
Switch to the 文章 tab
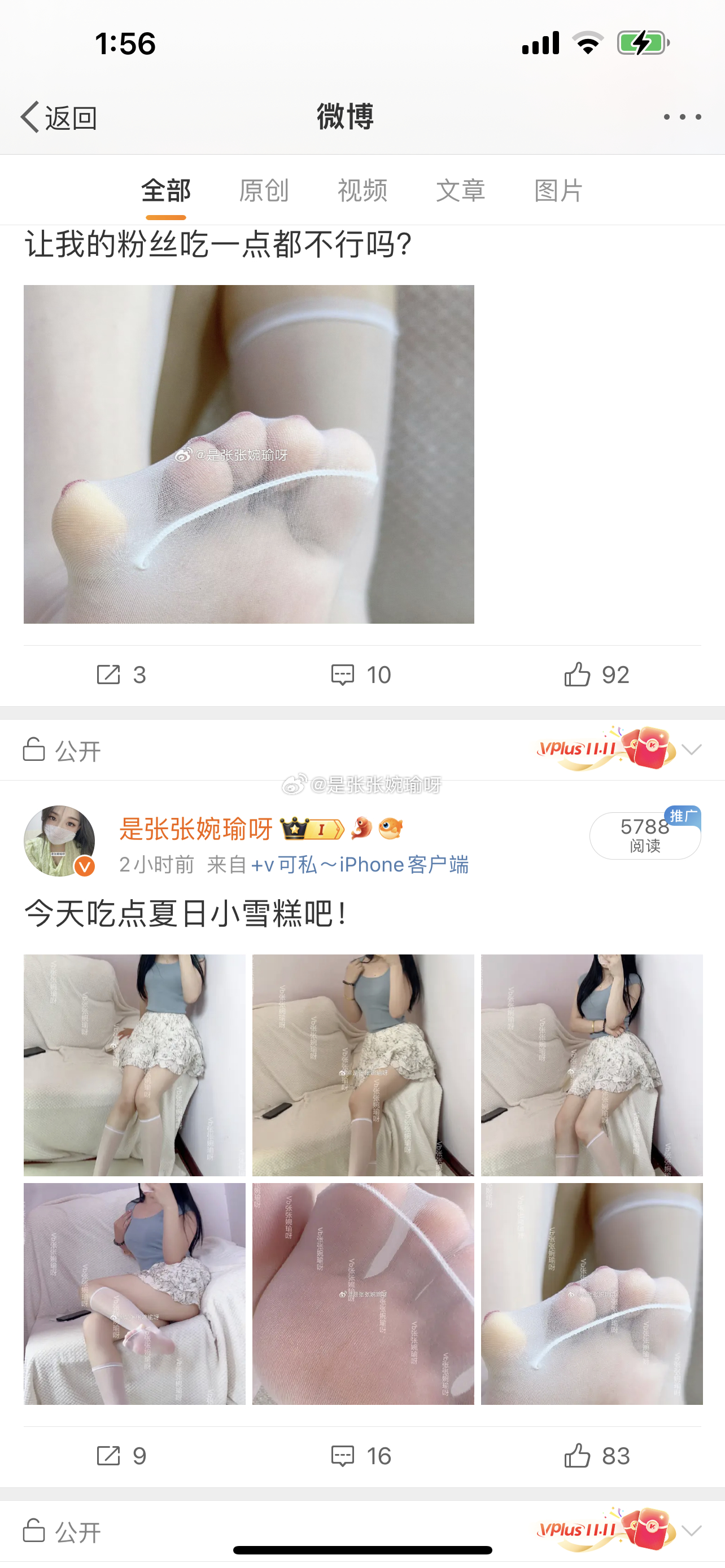point(460,191)
